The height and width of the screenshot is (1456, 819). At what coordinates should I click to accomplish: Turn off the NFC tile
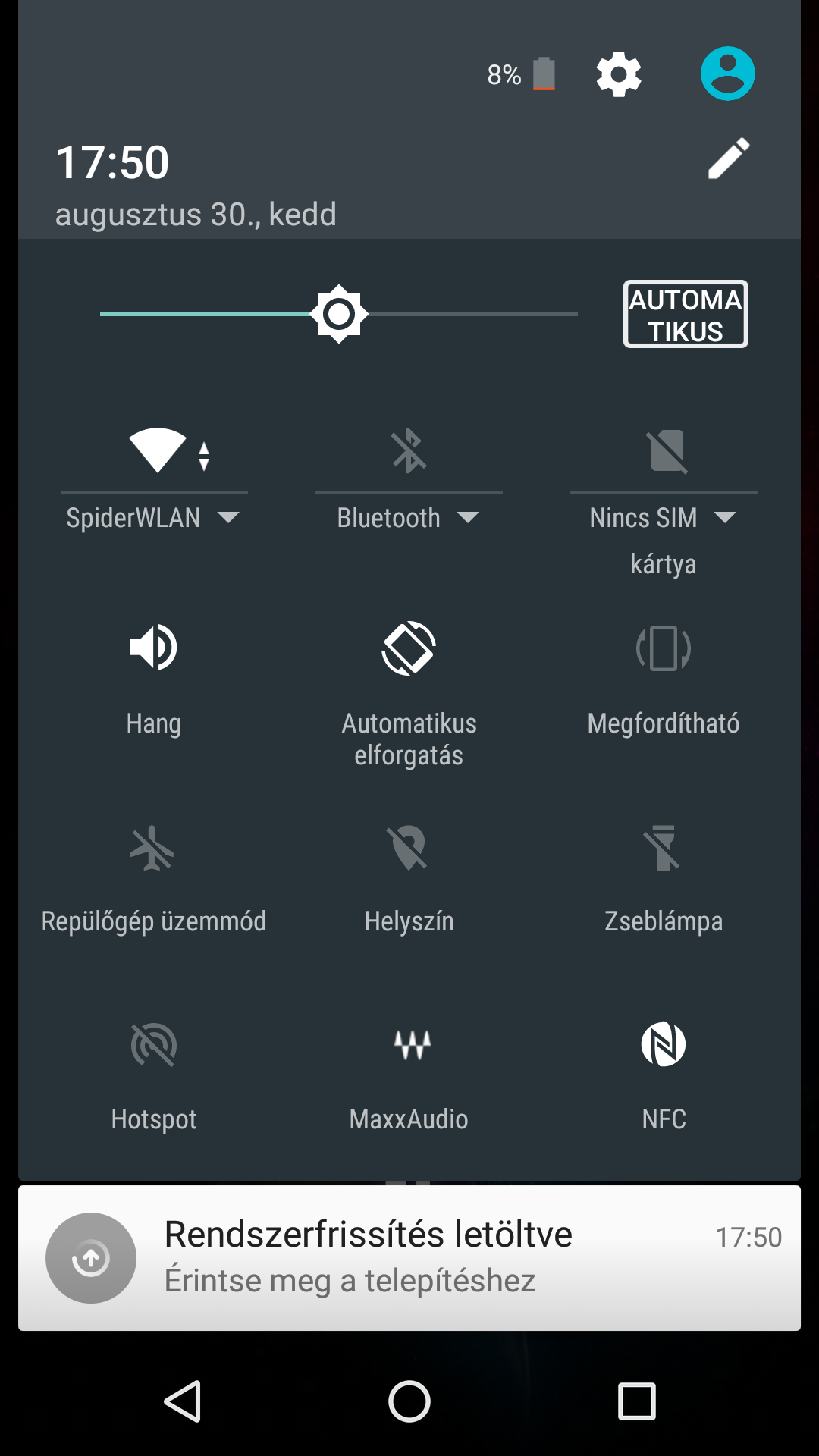[x=664, y=1045]
